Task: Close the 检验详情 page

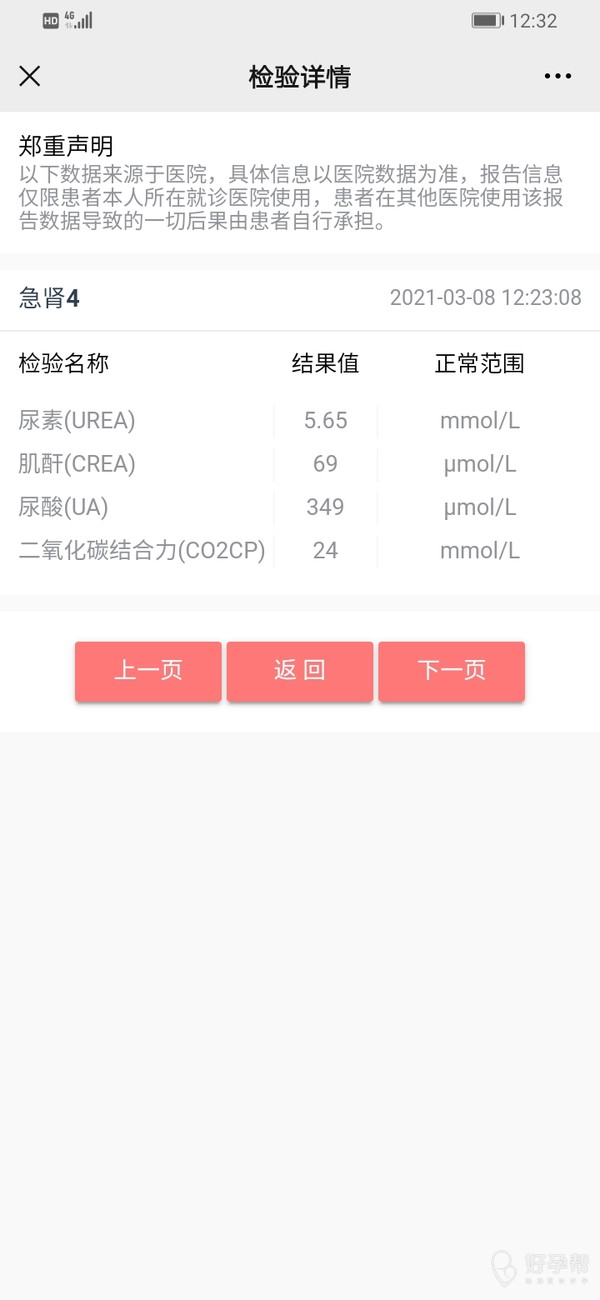Action: point(30,76)
